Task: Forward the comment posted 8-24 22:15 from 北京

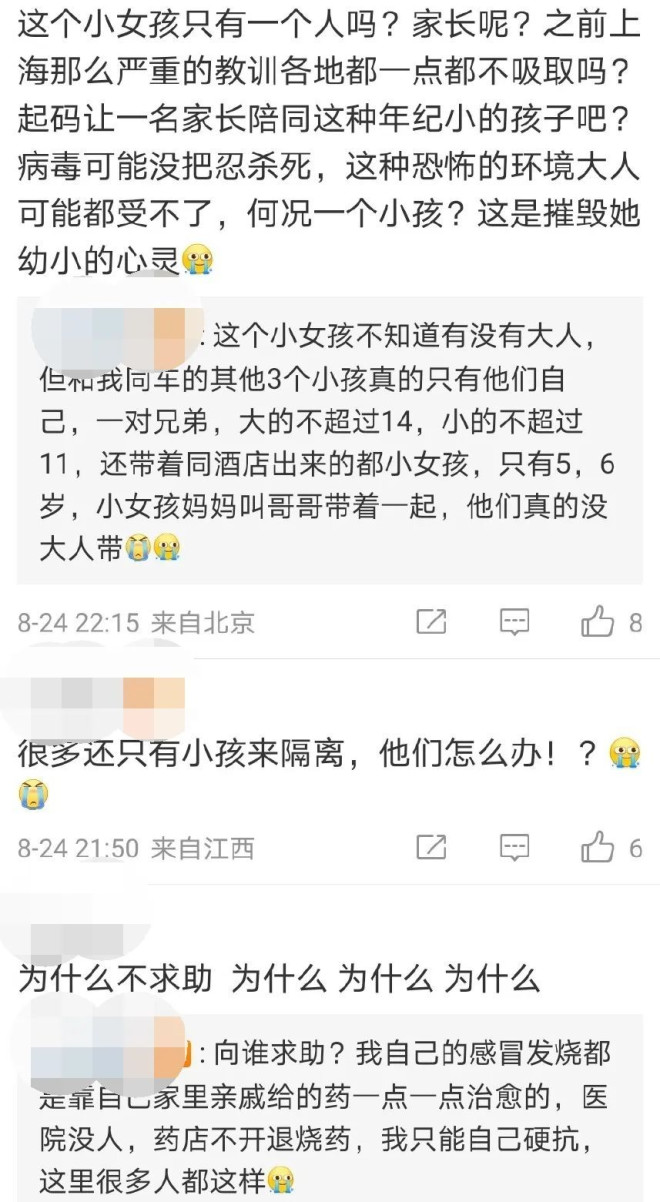Action: pos(431,622)
